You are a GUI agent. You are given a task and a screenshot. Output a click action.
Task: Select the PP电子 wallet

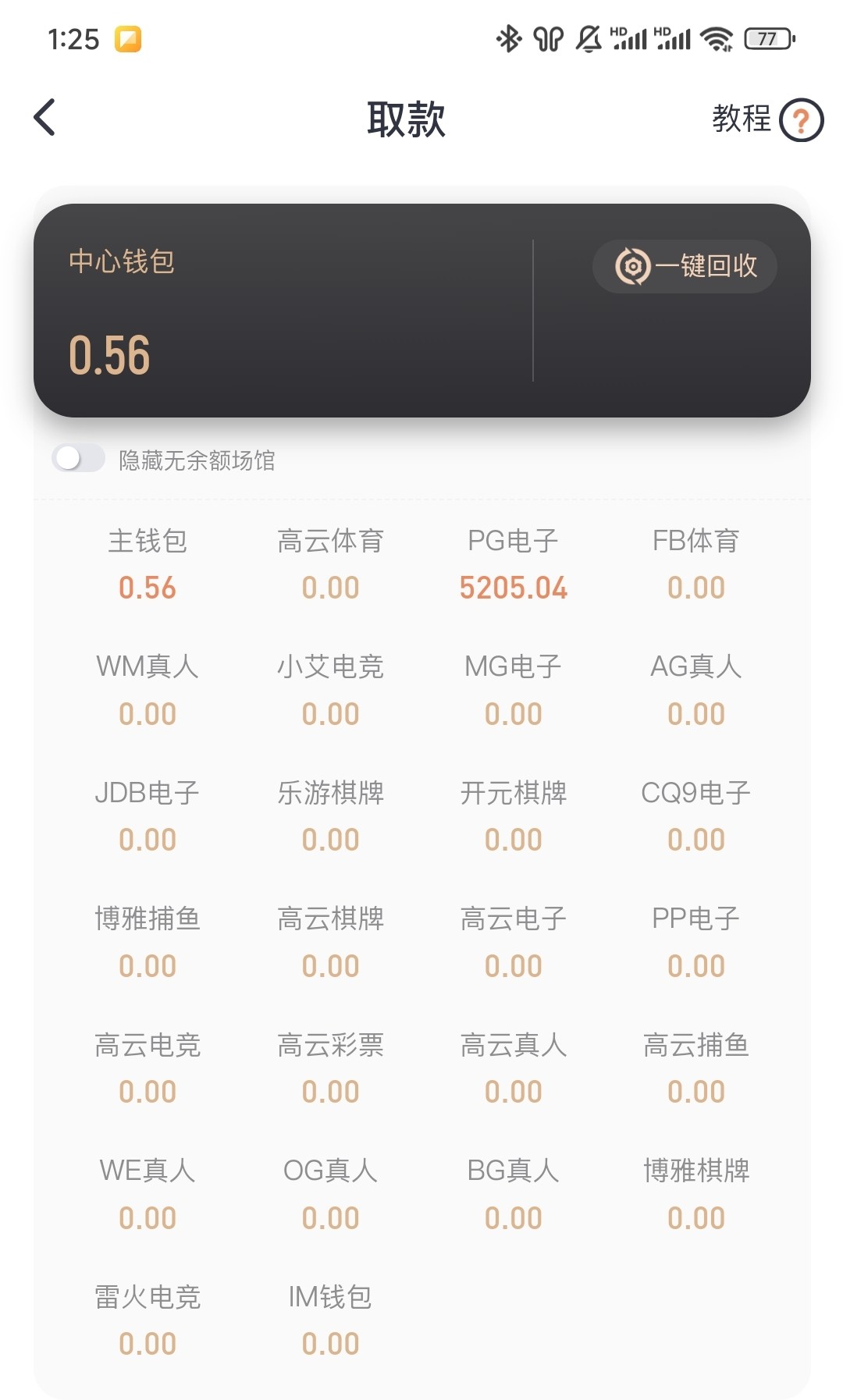click(x=695, y=943)
